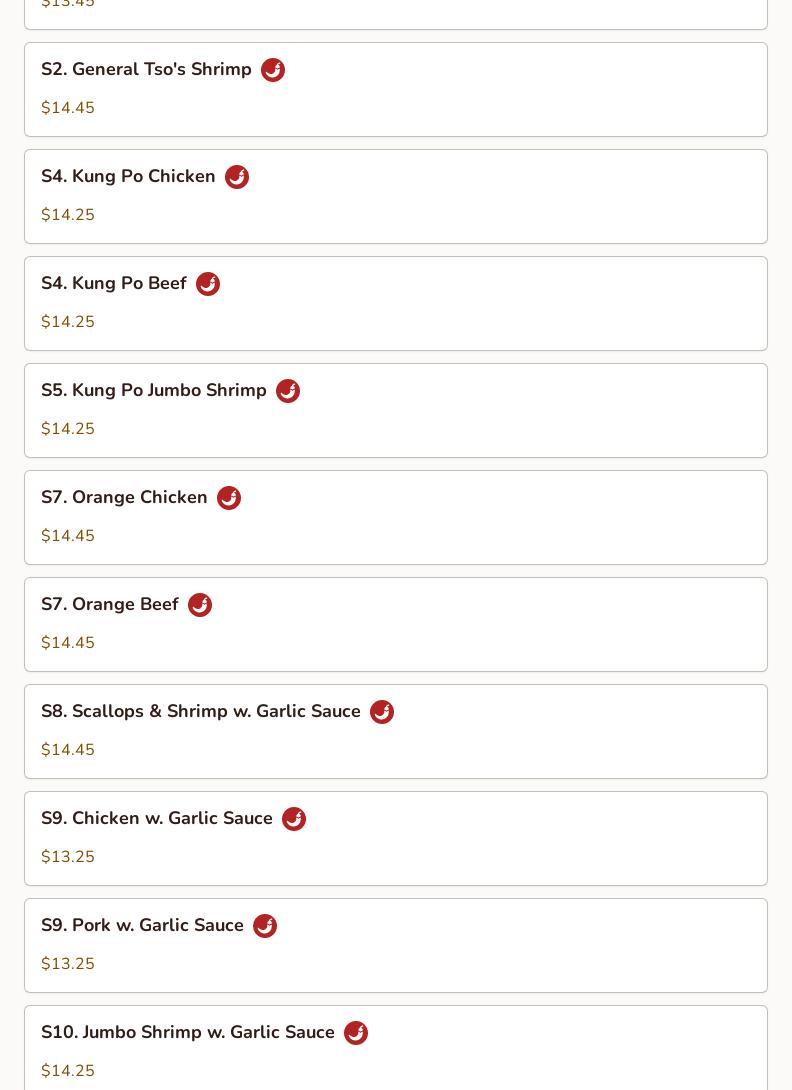
Task: Choose S4. Kung Po Beef
Action: (x=395, y=303)
